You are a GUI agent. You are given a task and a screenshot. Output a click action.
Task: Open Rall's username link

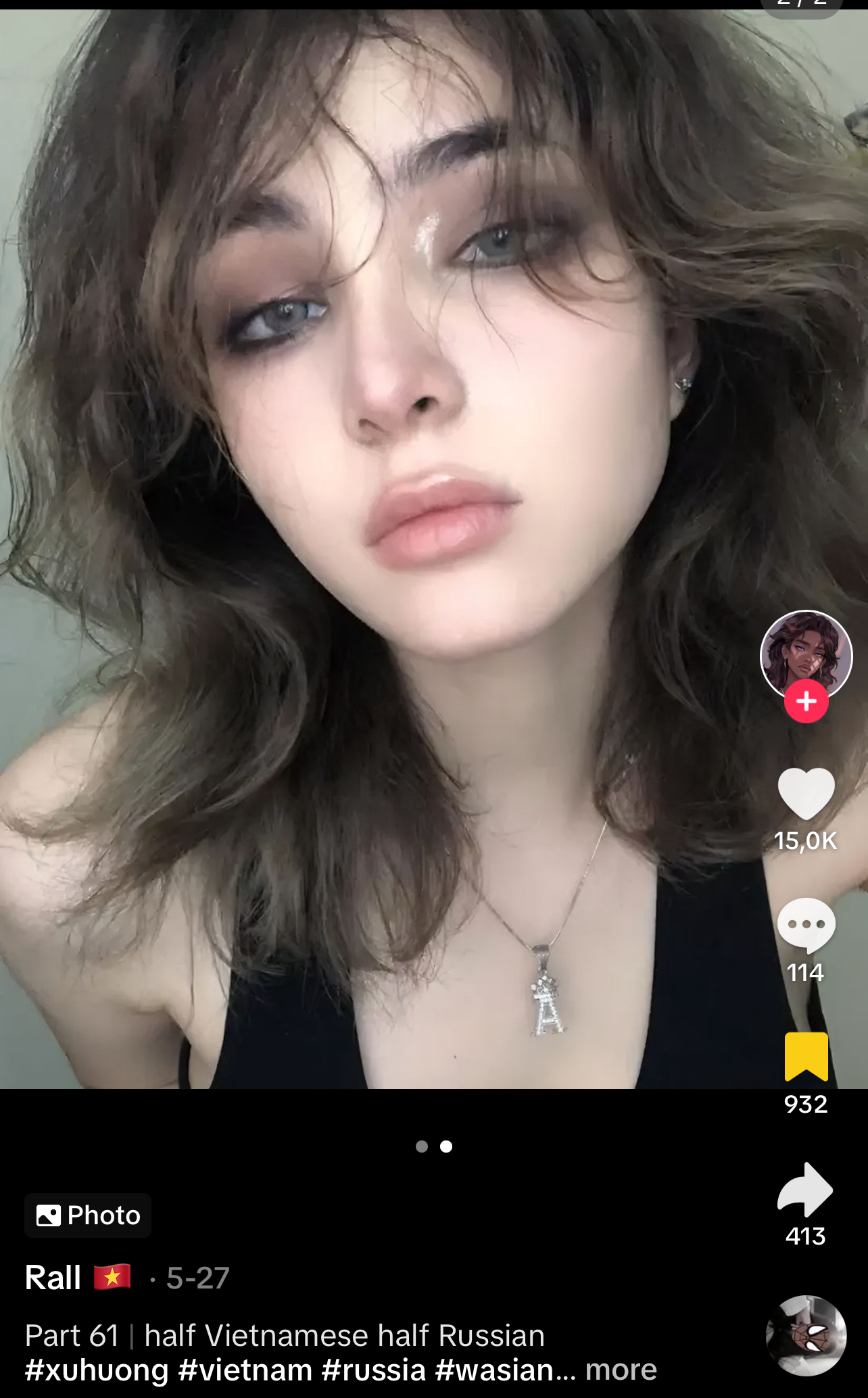(53, 1278)
